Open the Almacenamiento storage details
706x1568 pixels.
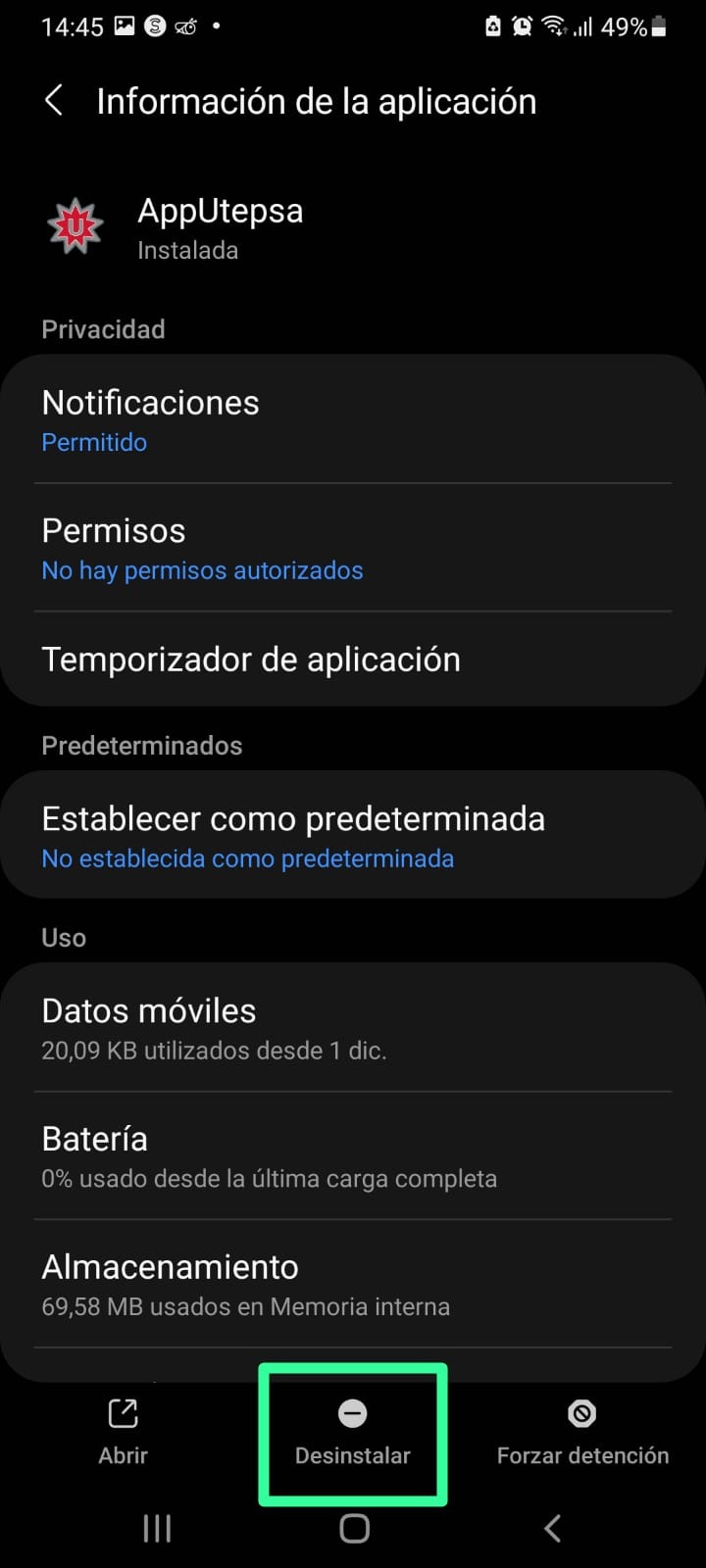353,1282
